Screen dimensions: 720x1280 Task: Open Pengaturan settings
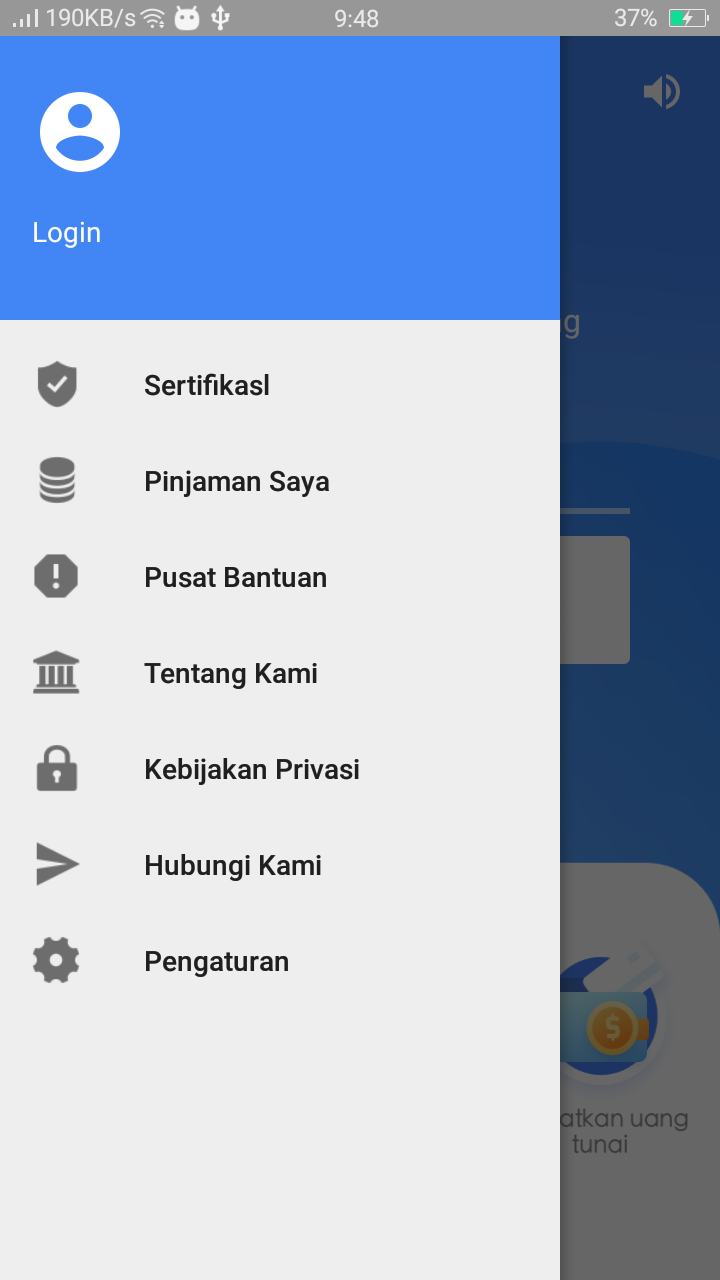(216, 961)
